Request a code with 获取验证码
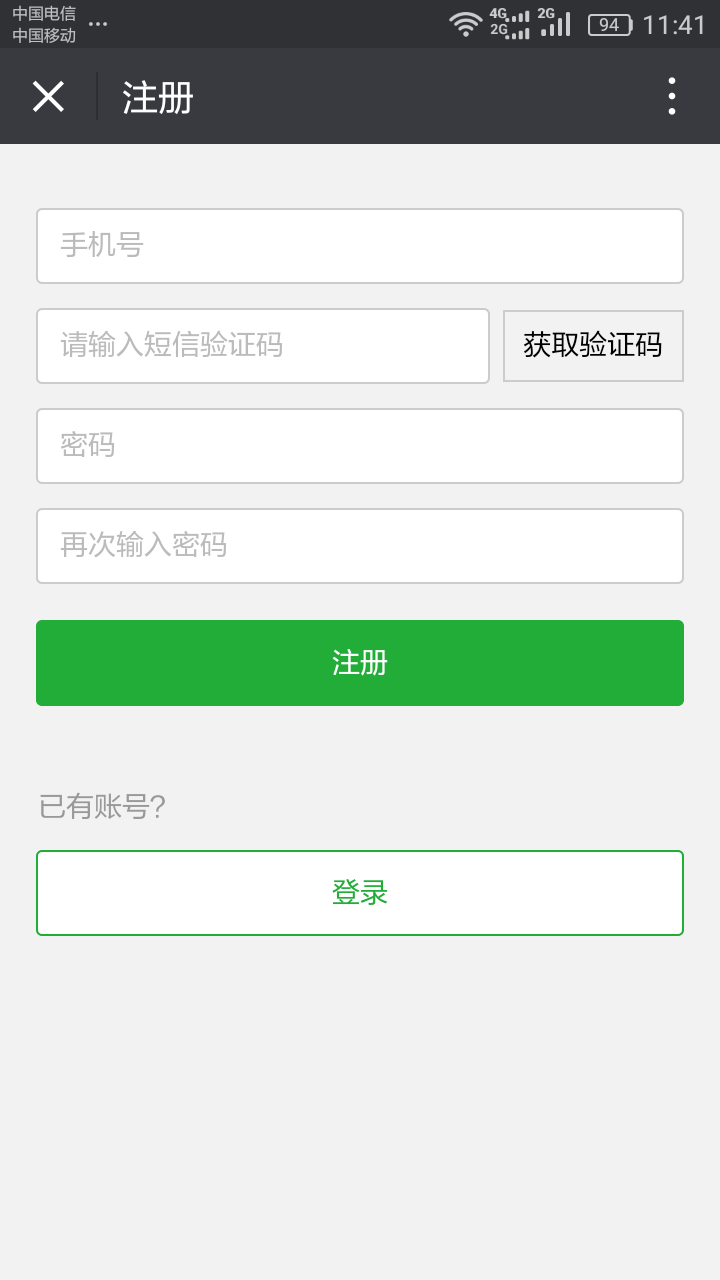Viewport: 720px width, 1280px height. coord(593,346)
